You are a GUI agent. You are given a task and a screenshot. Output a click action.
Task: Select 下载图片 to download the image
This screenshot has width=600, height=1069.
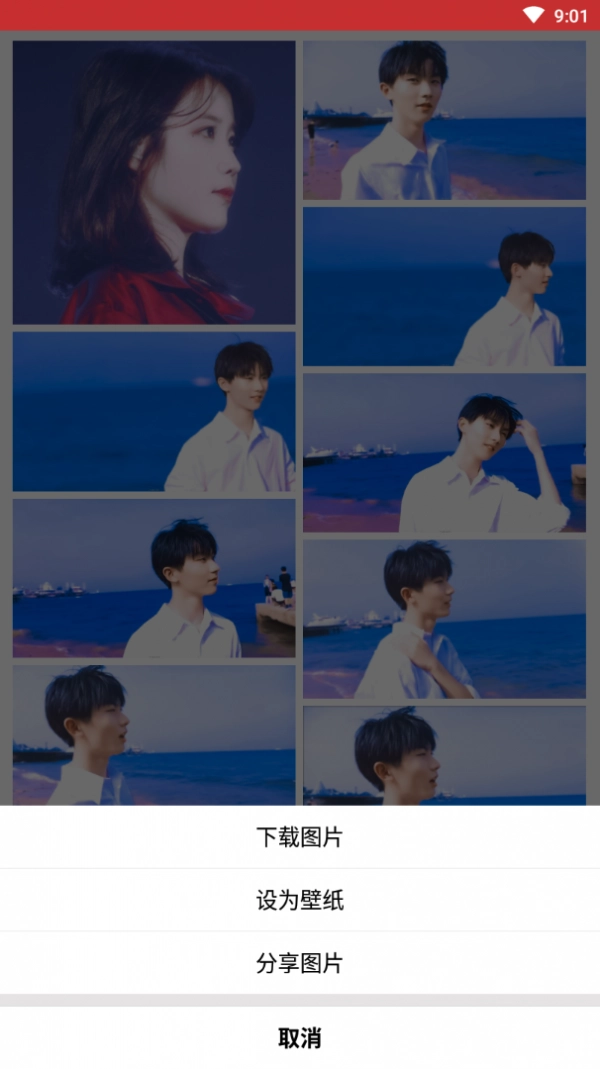pyautogui.click(x=299, y=837)
